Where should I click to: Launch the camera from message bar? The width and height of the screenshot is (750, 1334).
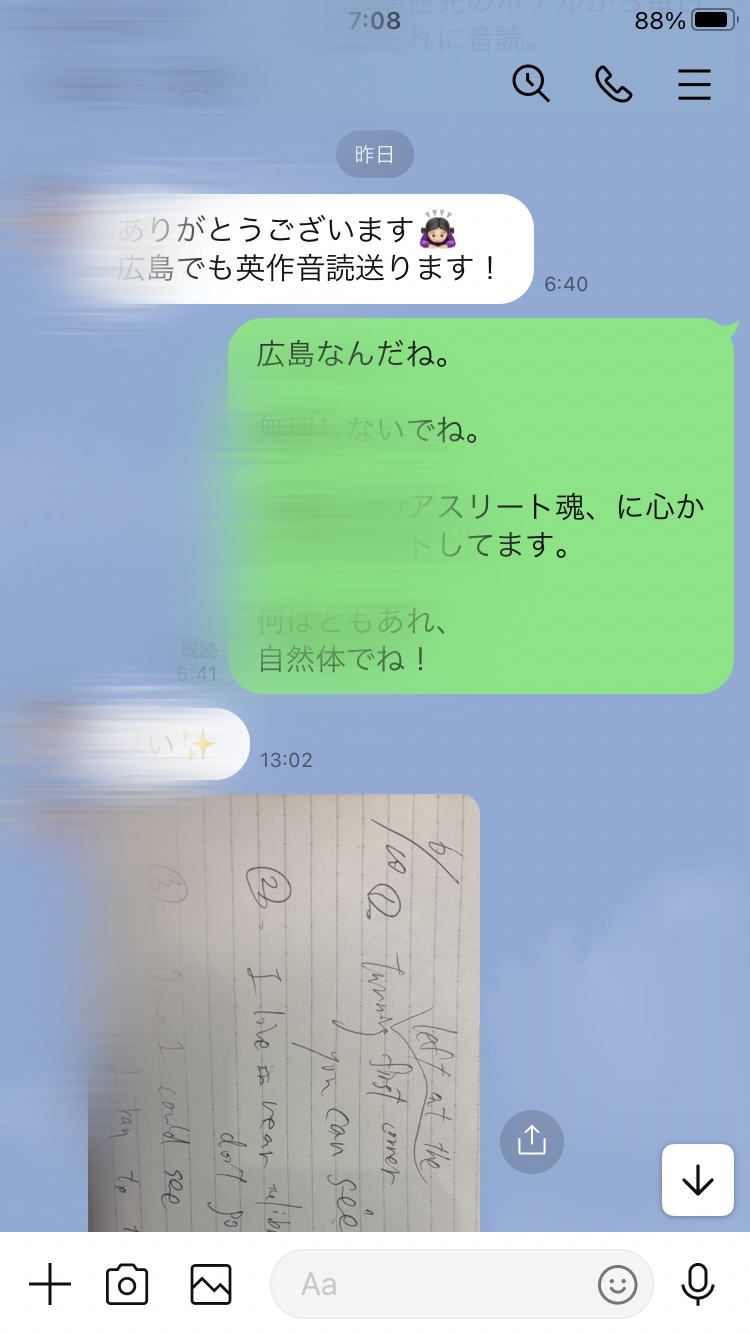click(127, 1284)
